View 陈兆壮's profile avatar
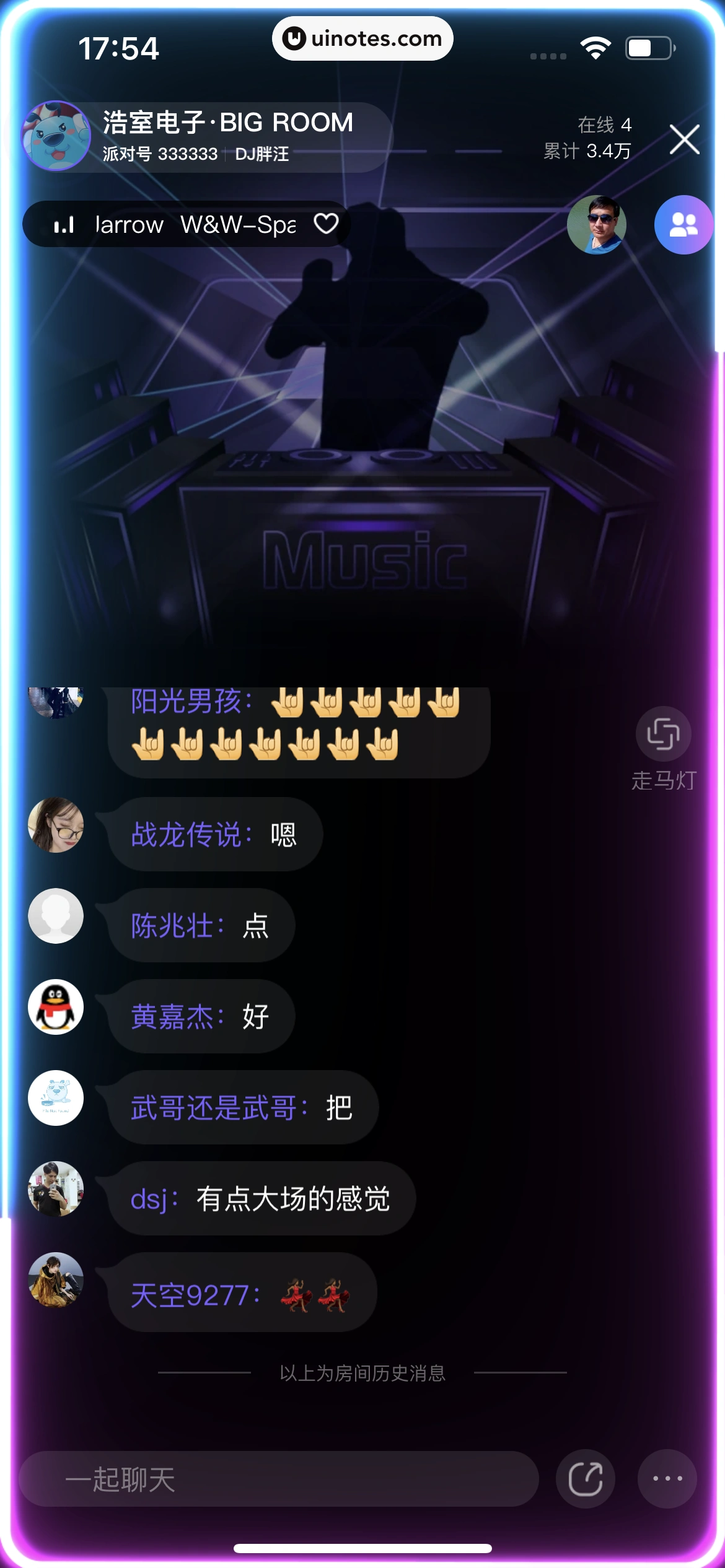Screen dimensions: 725x1568 click(56, 916)
